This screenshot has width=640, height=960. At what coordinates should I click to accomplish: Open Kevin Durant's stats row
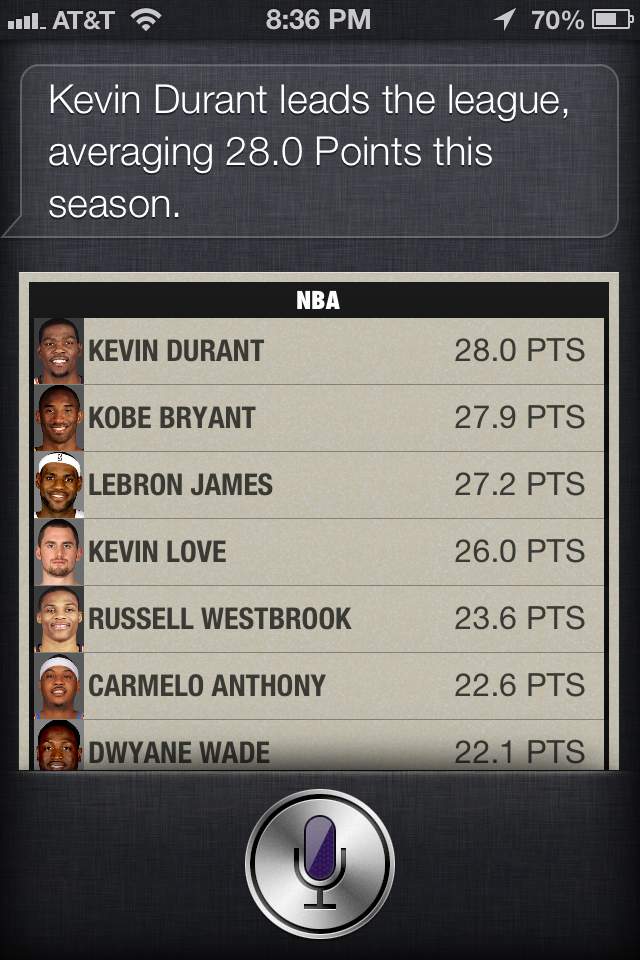pos(318,351)
